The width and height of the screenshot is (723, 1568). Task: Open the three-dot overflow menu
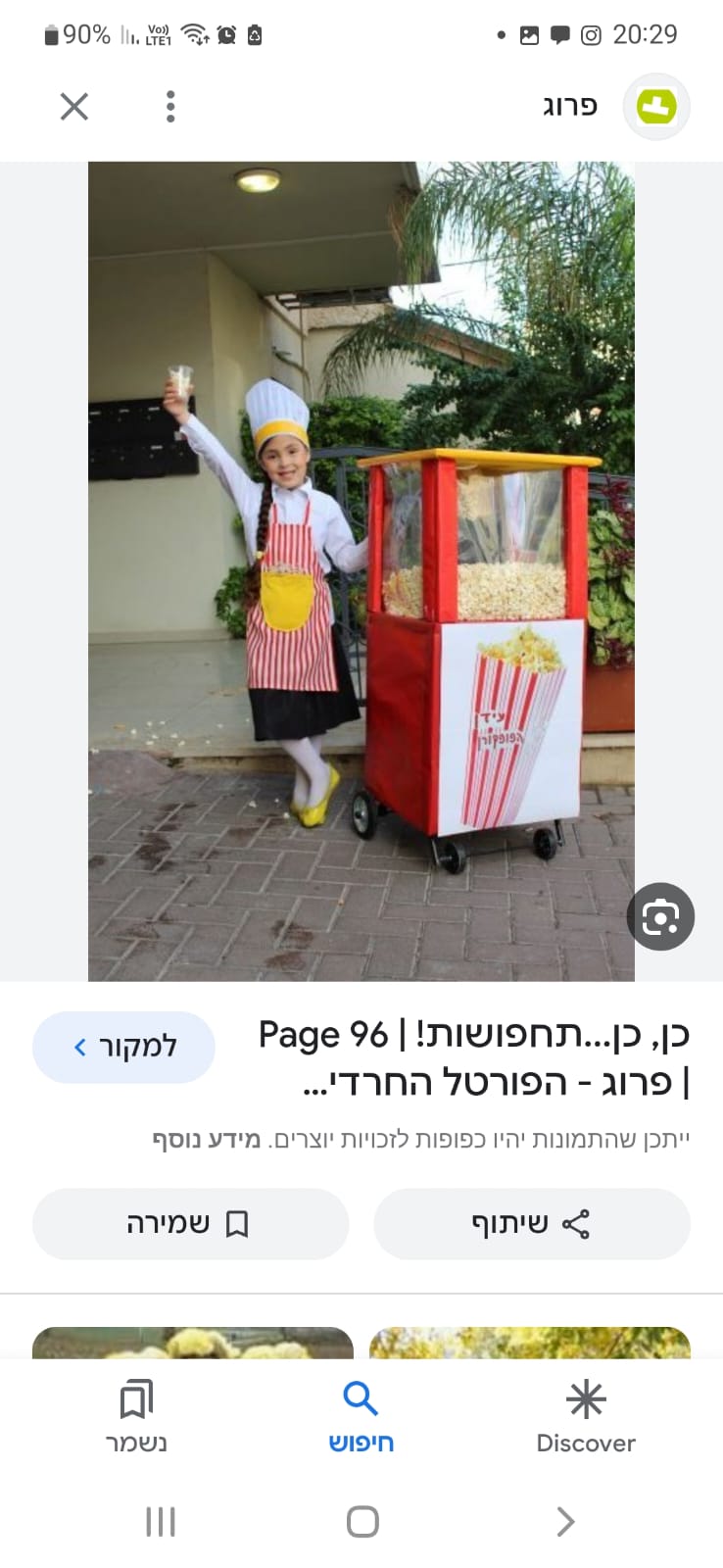(x=170, y=106)
